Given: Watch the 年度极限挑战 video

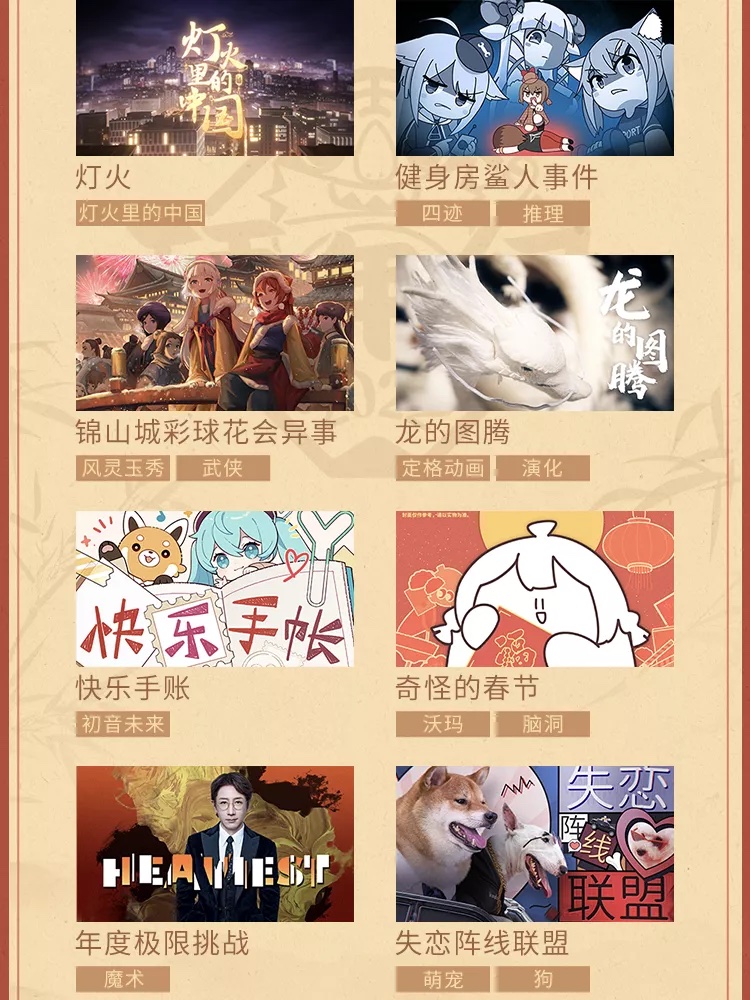Looking at the screenshot, I should tap(214, 844).
